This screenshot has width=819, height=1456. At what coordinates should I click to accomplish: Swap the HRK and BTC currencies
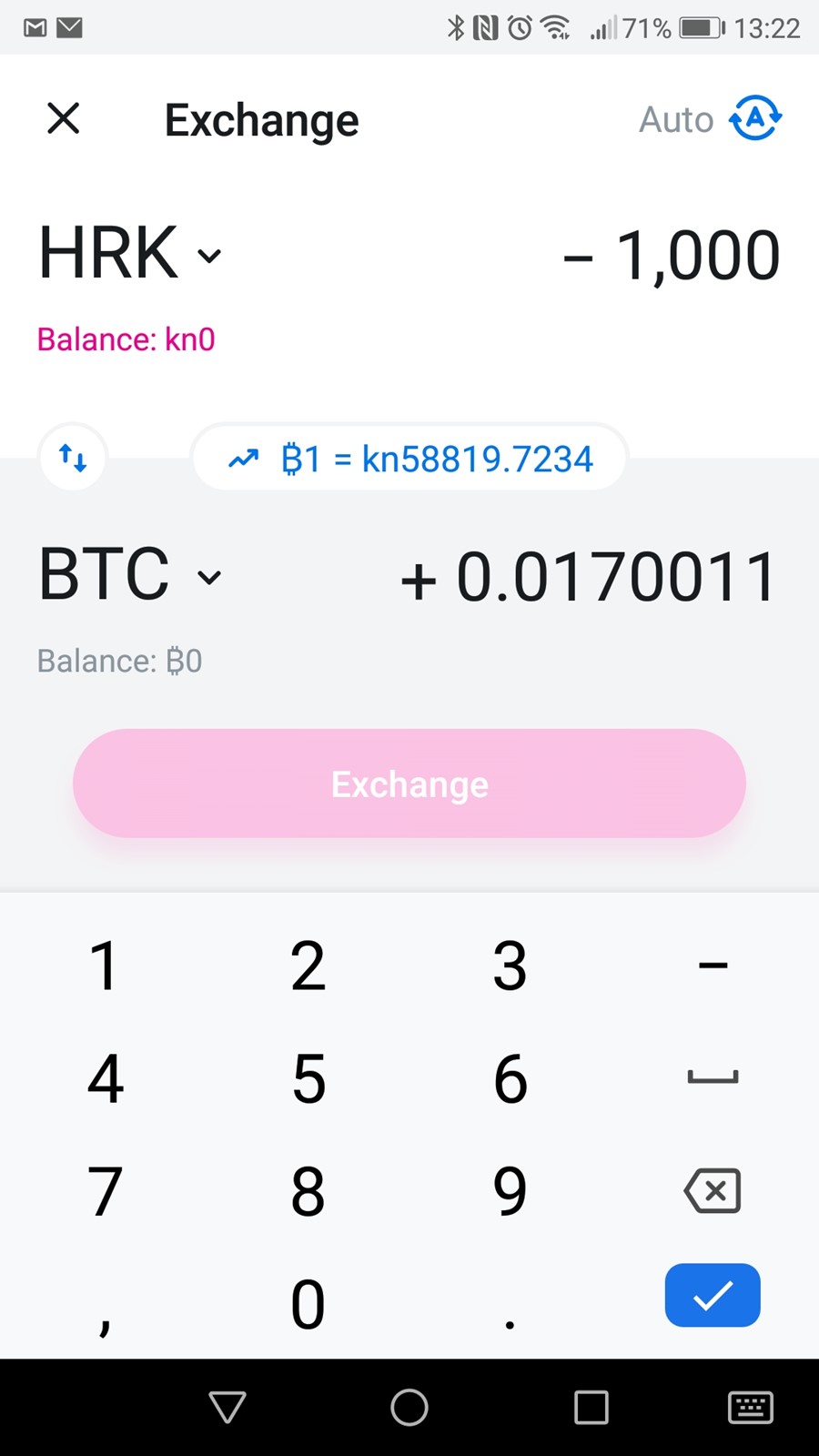point(73,457)
